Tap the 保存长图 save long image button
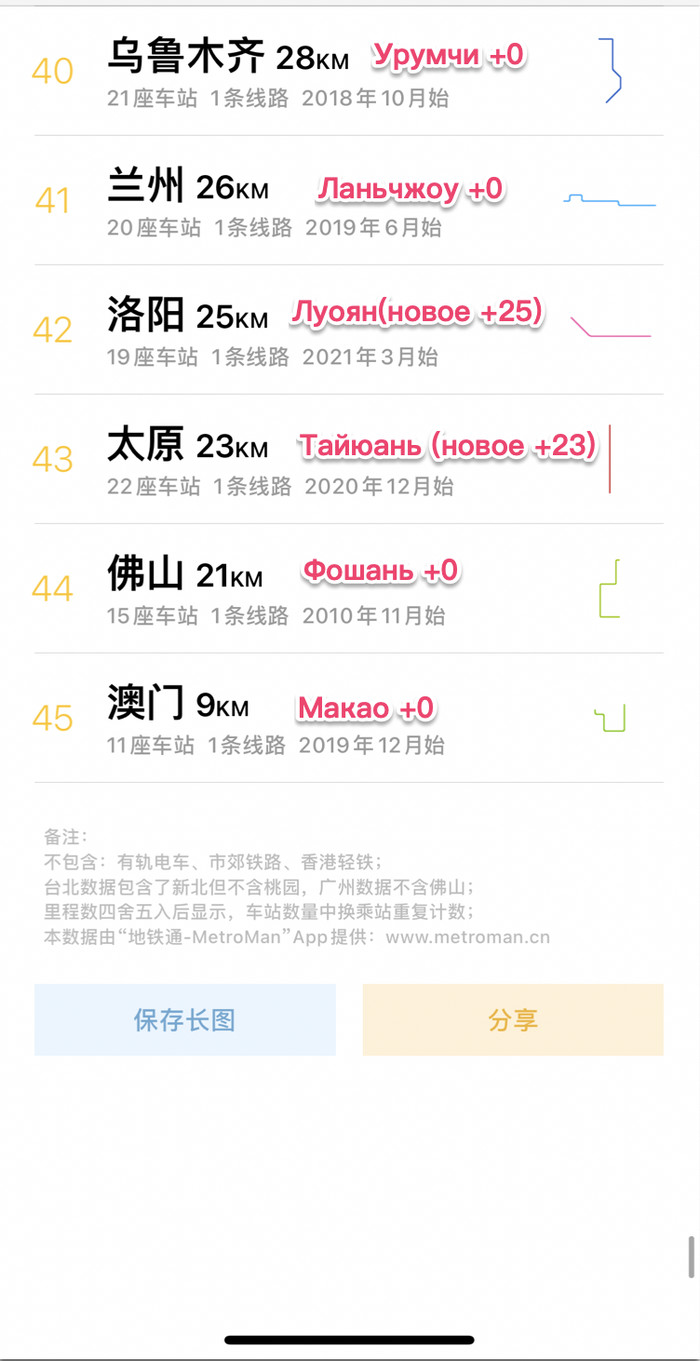Screen dimensions: 700x1361 185,1020
